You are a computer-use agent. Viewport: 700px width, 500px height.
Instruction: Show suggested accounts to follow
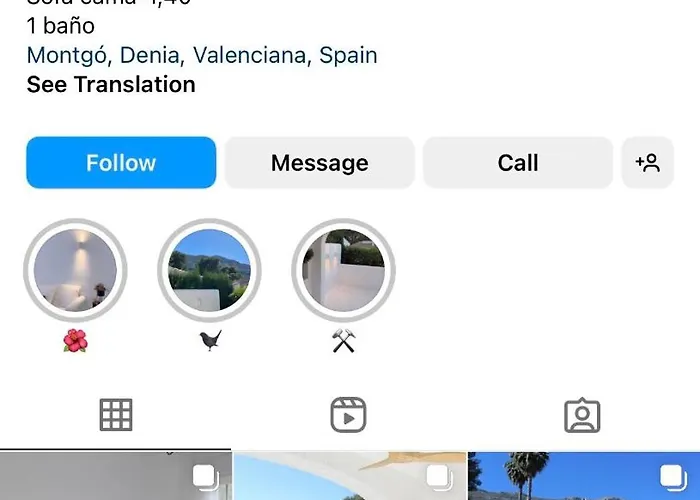click(x=647, y=163)
